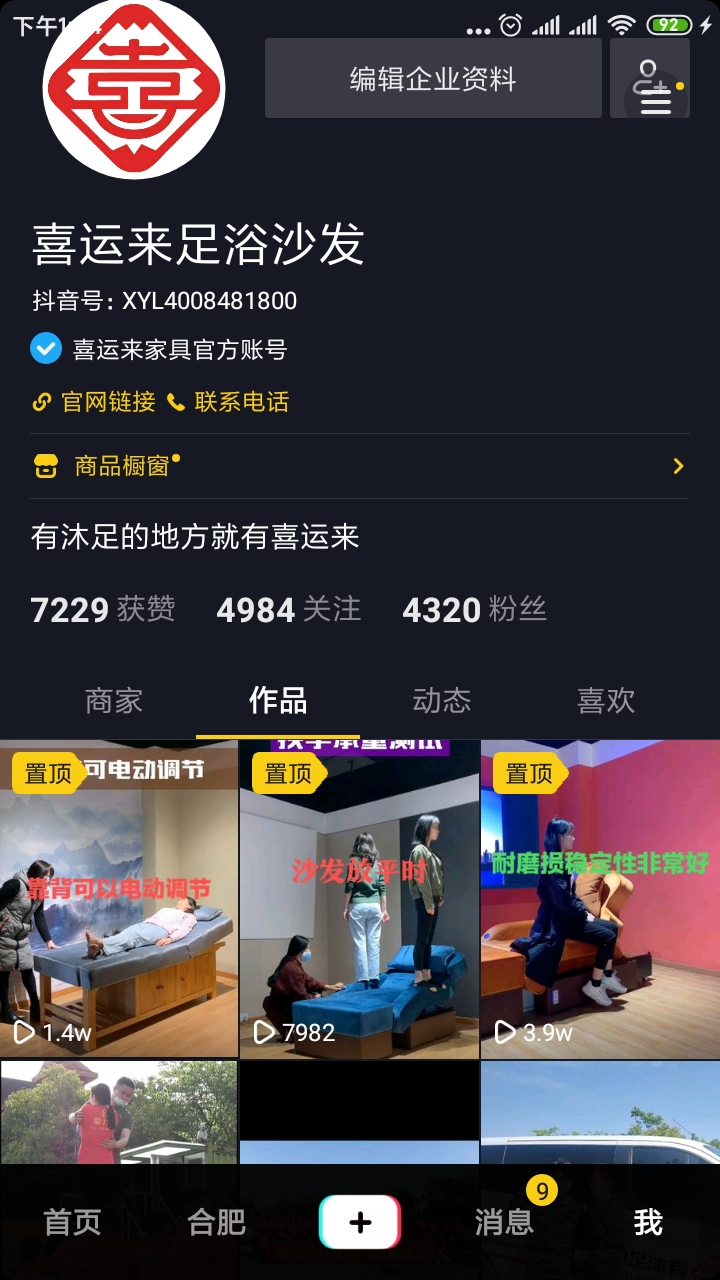Image resolution: width=720 pixels, height=1280 pixels.
Task: Open 消息 messages tab
Action: [504, 1222]
